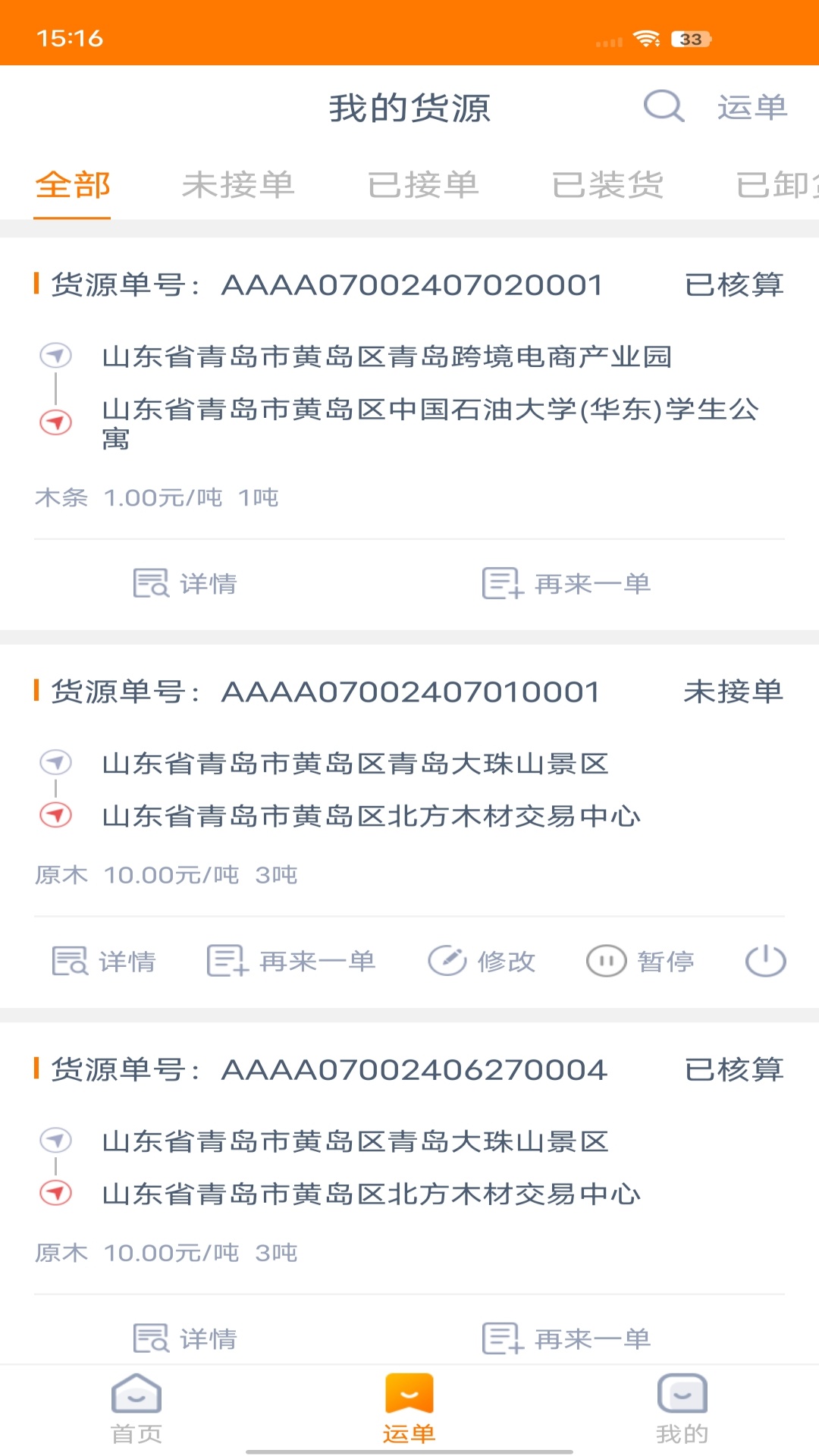Select the pencil 修改 edit icon on order AAAA07002407010001
This screenshot has height=1456, width=819.
pos(449,960)
